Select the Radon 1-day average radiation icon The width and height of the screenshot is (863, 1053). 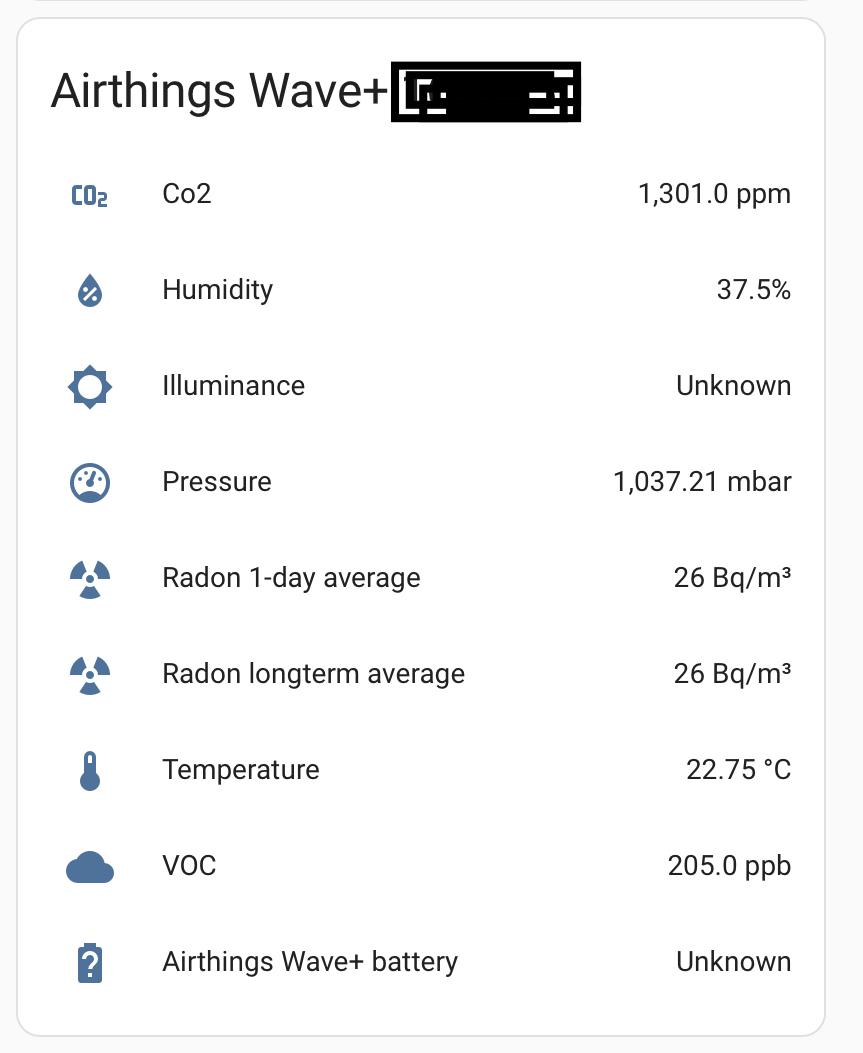point(89,578)
